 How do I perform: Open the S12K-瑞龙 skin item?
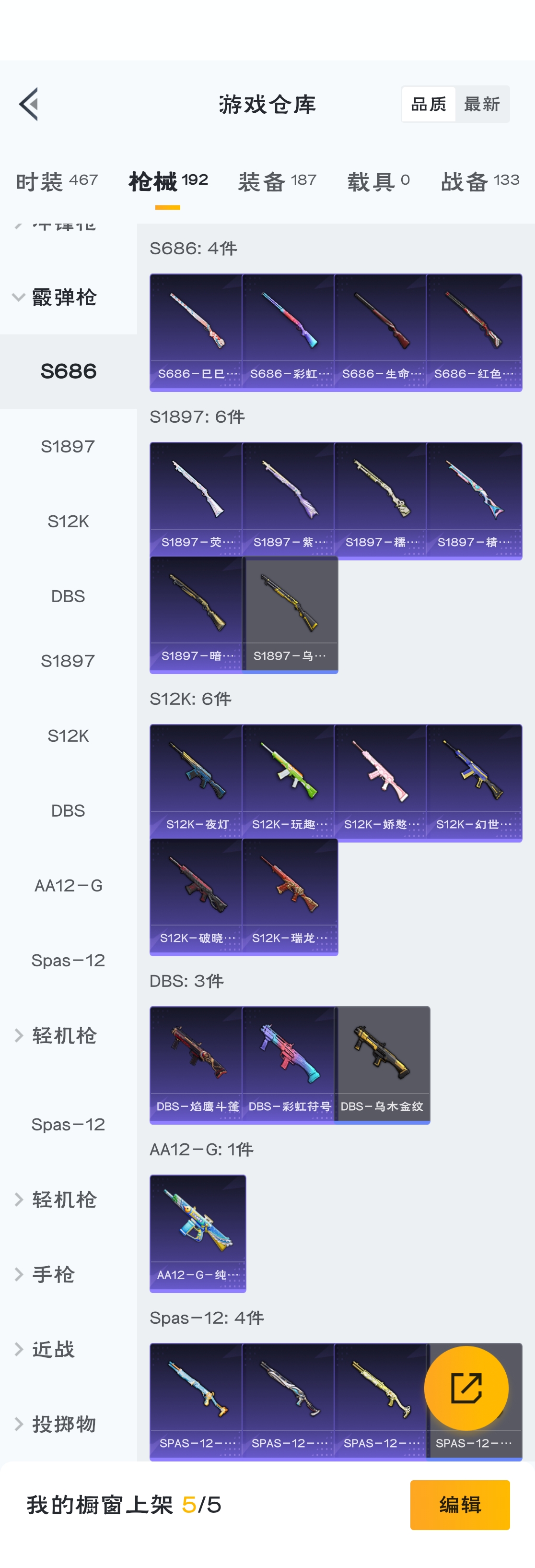[290, 896]
